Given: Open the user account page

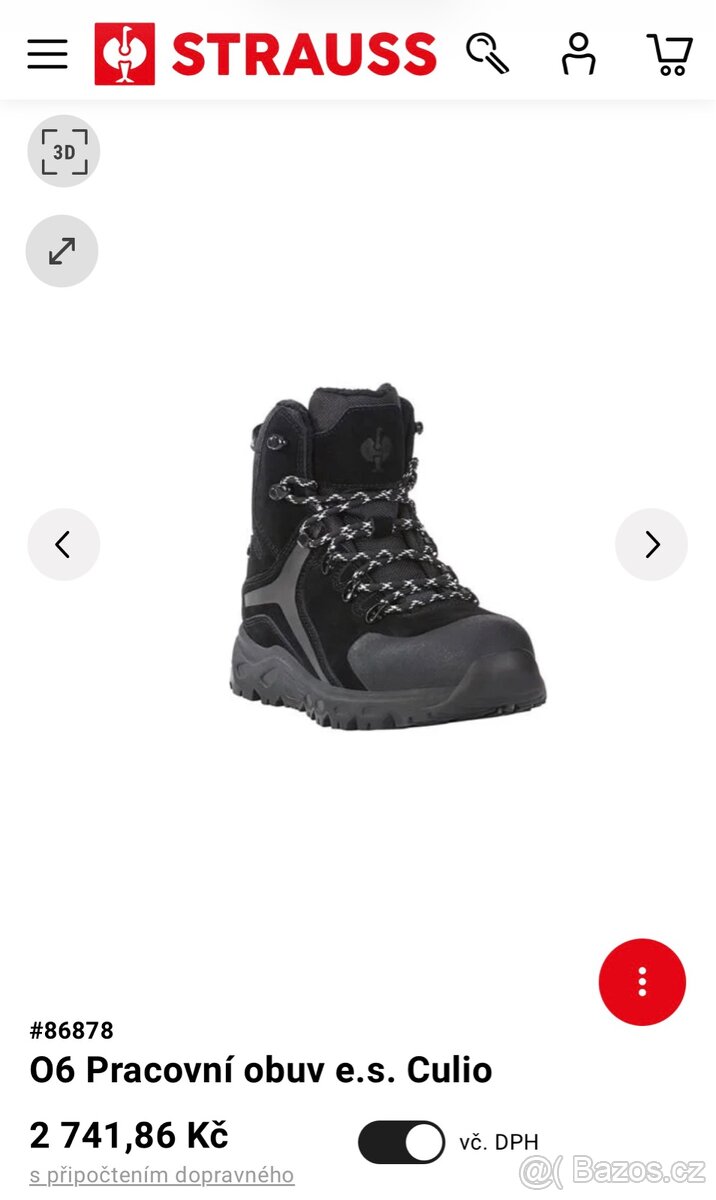Looking at the screenshot, I should 578,53.
